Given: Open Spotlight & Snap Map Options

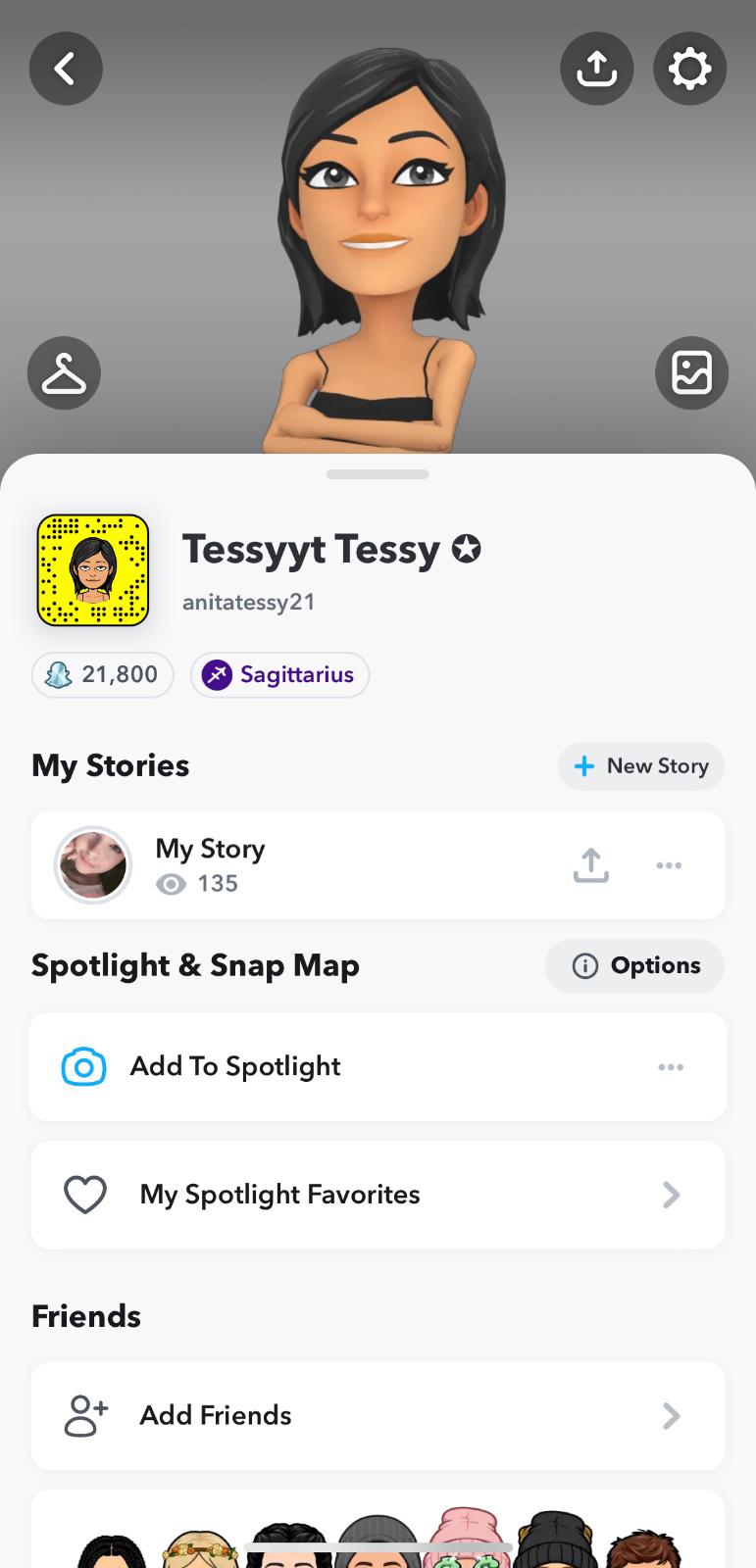Looking at the screenshot, I should pyautogui.click(x=634, y=966).
